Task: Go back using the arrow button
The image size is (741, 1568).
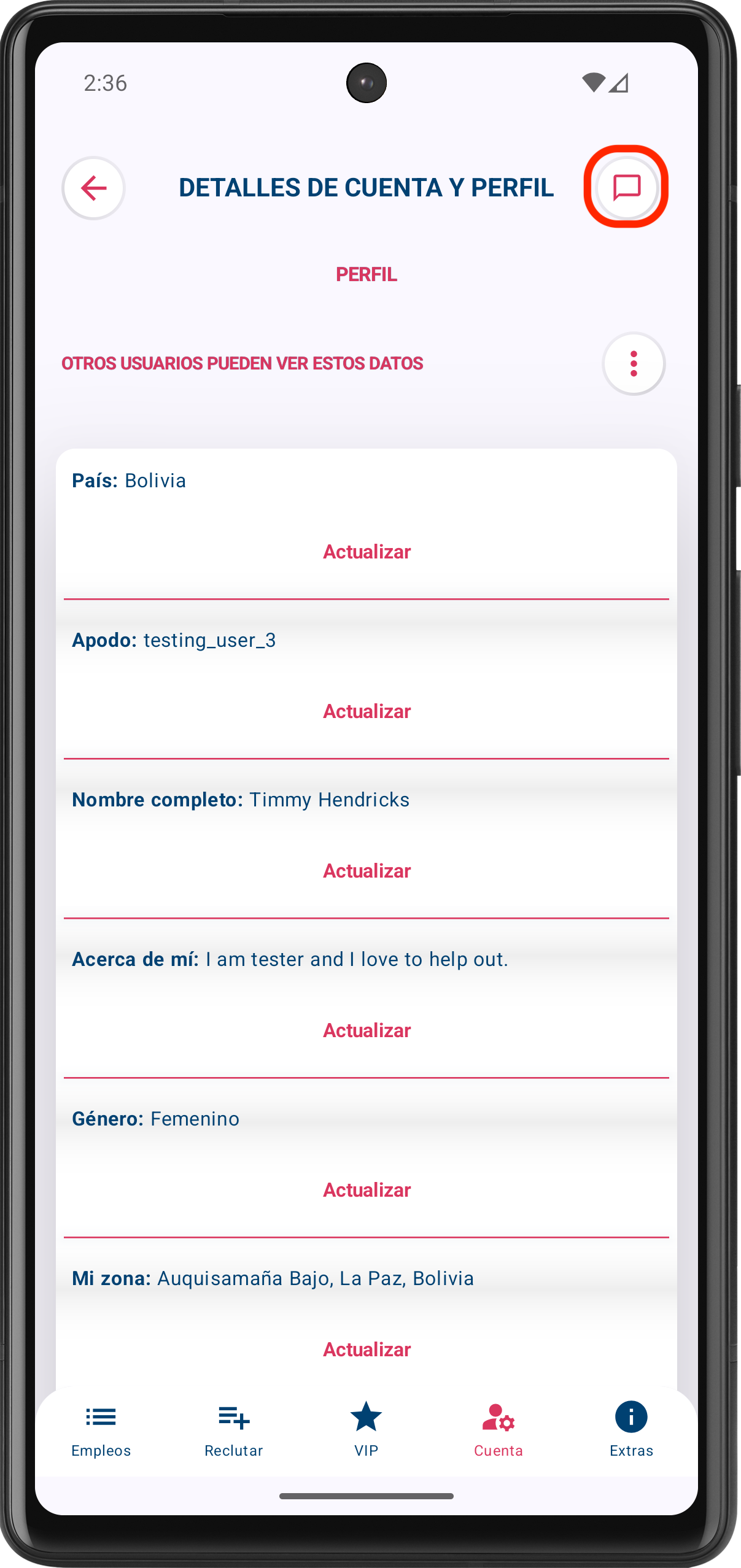Action: [93, 188]
